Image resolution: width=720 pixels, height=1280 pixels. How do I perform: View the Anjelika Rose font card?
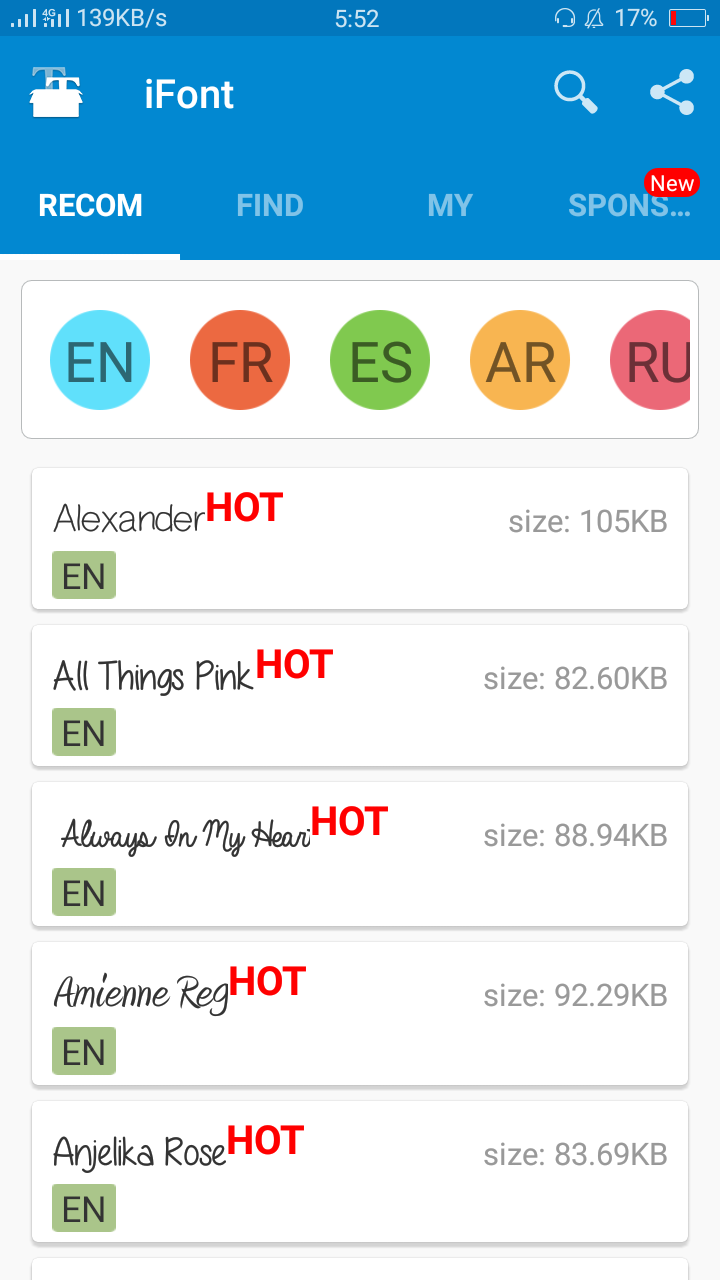[360, 1171]
